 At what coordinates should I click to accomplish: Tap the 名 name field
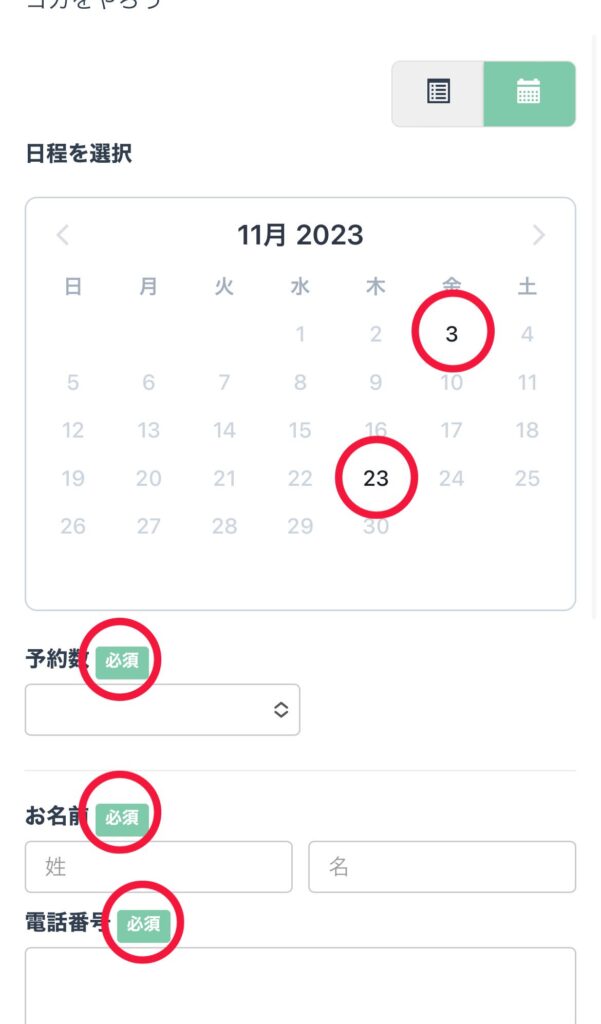[442, 867]
